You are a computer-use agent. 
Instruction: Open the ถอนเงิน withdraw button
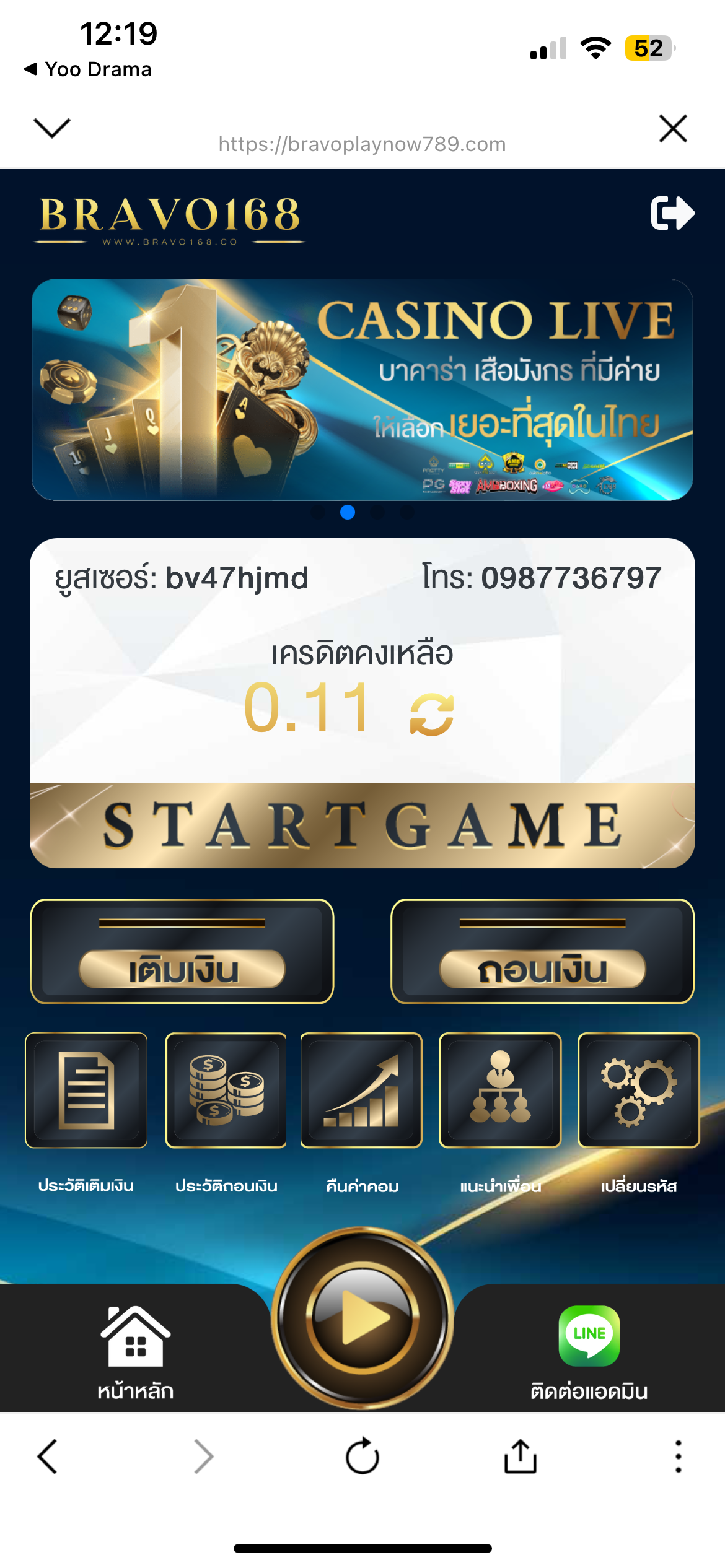[542, 952]
